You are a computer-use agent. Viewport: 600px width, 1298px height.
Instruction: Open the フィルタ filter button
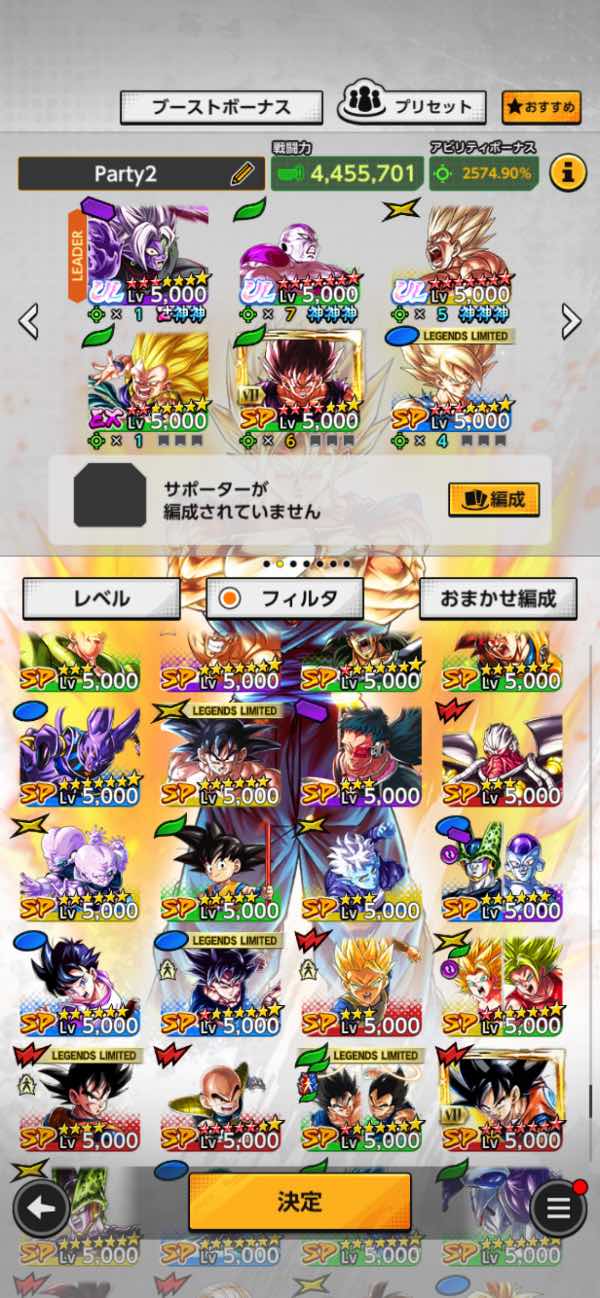tap(285, 598)
